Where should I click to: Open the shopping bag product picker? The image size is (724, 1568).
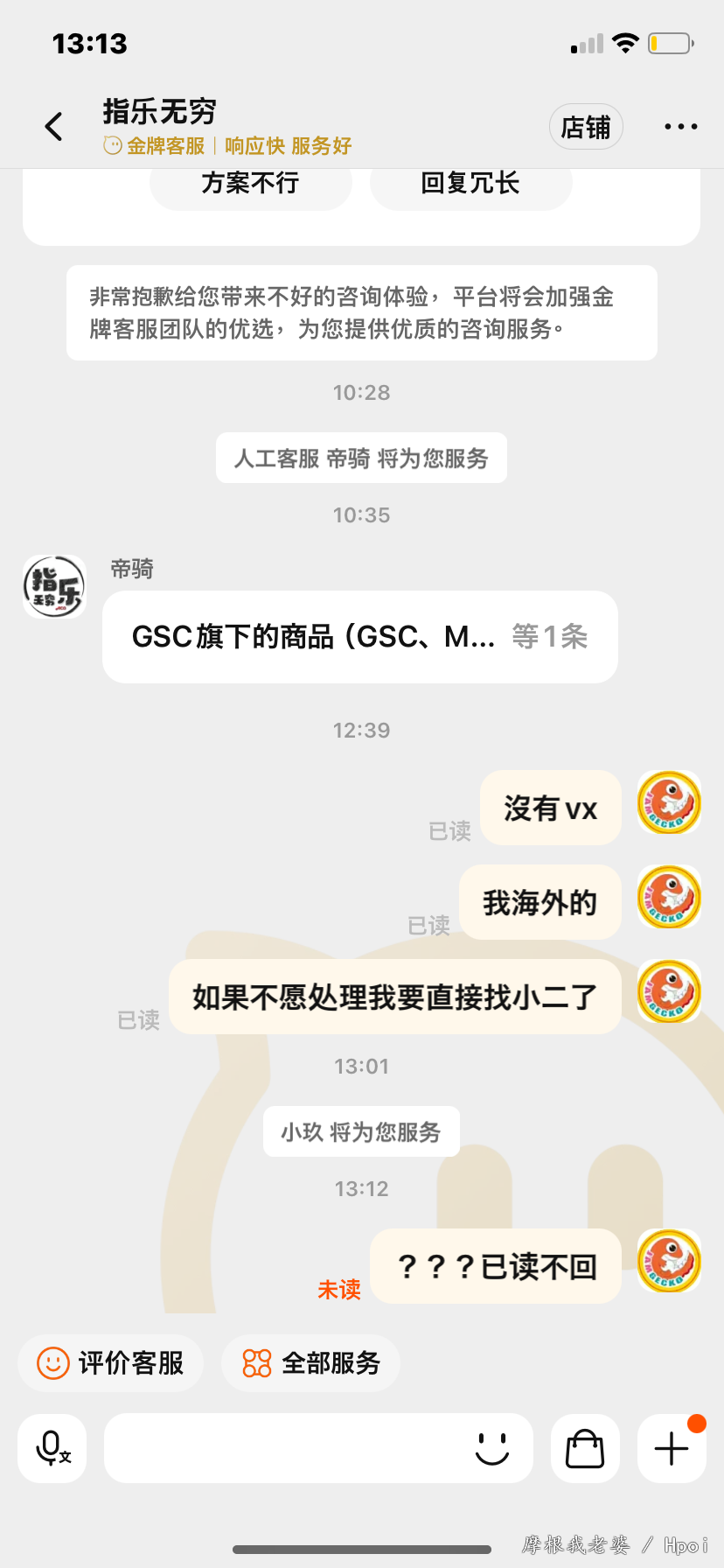585,1448
